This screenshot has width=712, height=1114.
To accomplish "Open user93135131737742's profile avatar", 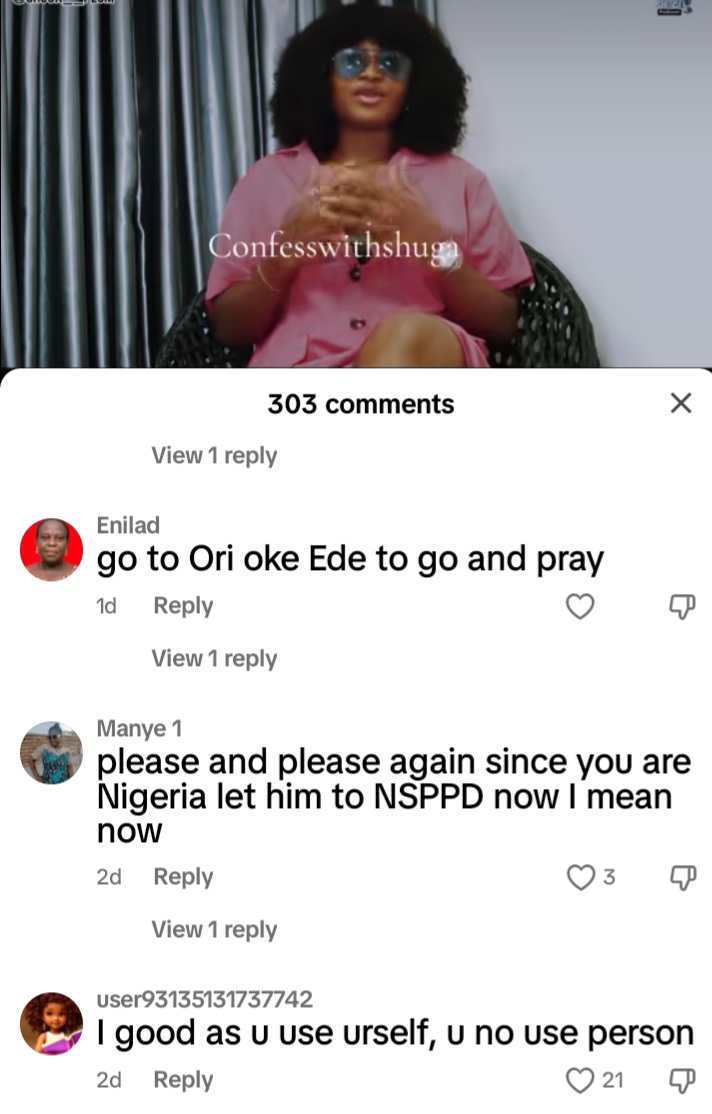I will 51,1022.
